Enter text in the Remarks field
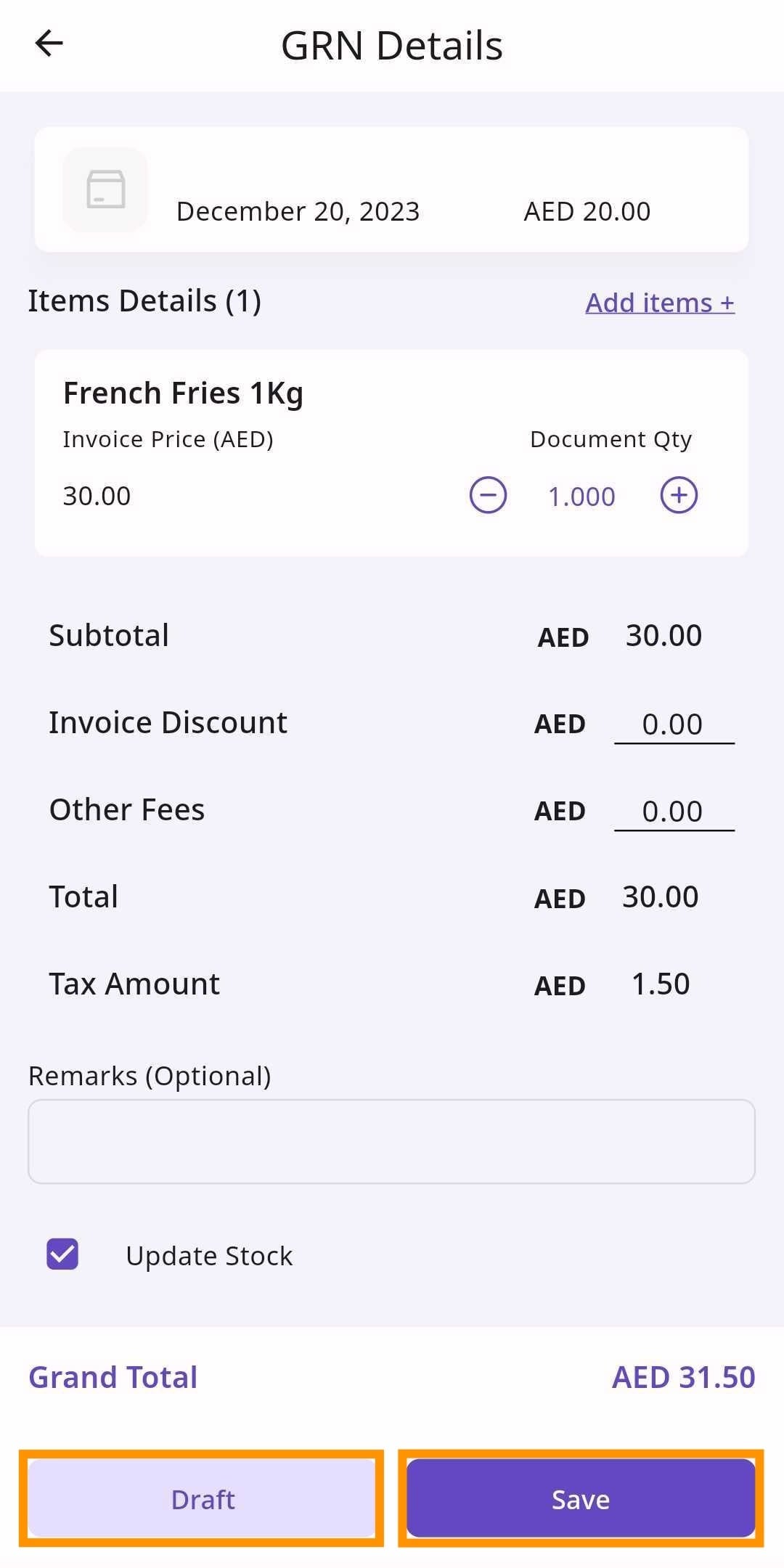The image size is (784, 1568). pos(391,1141)
